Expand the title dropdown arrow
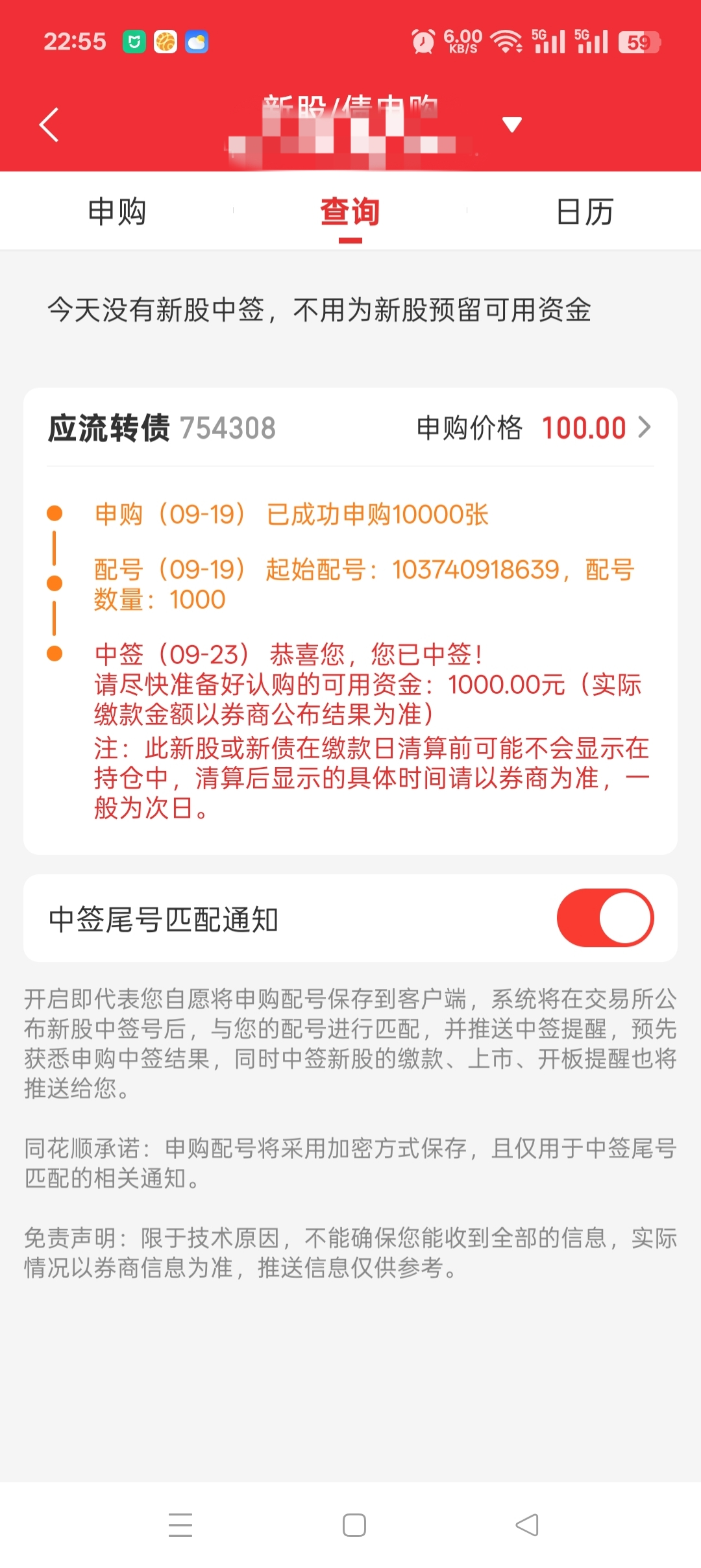The image size is (701, 1568). pos(512,125)
